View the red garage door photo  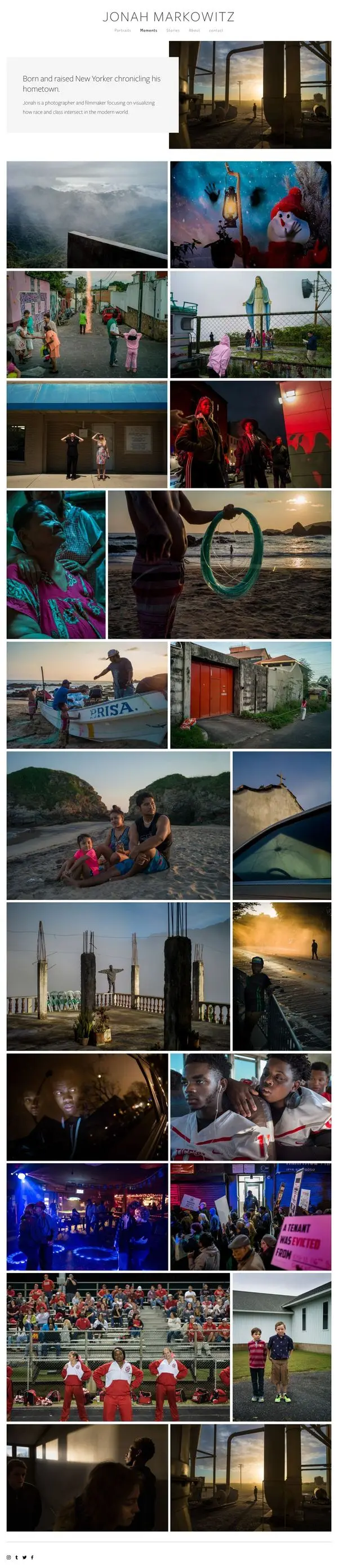pyautogui.click(x=250, y=695)
